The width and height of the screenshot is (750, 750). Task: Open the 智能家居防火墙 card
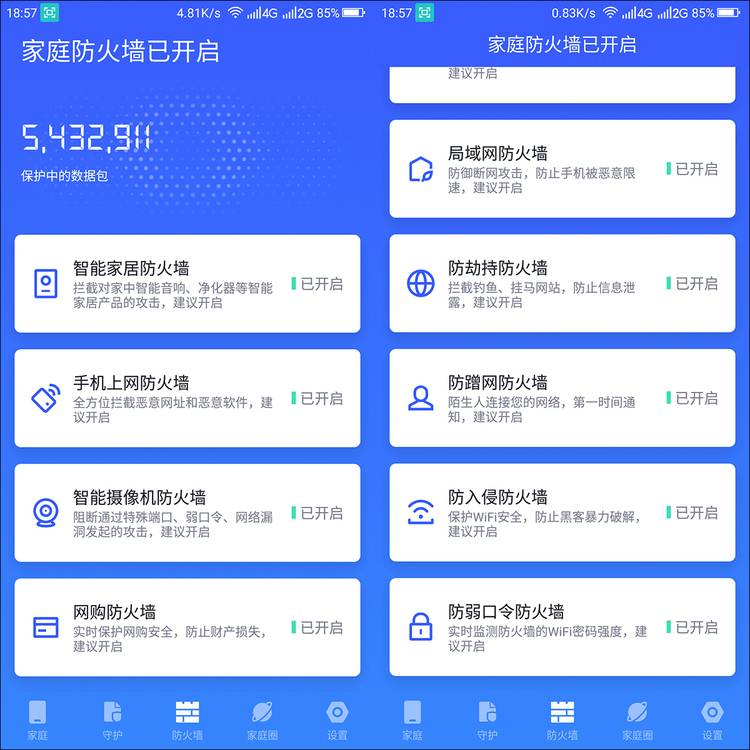187,284
